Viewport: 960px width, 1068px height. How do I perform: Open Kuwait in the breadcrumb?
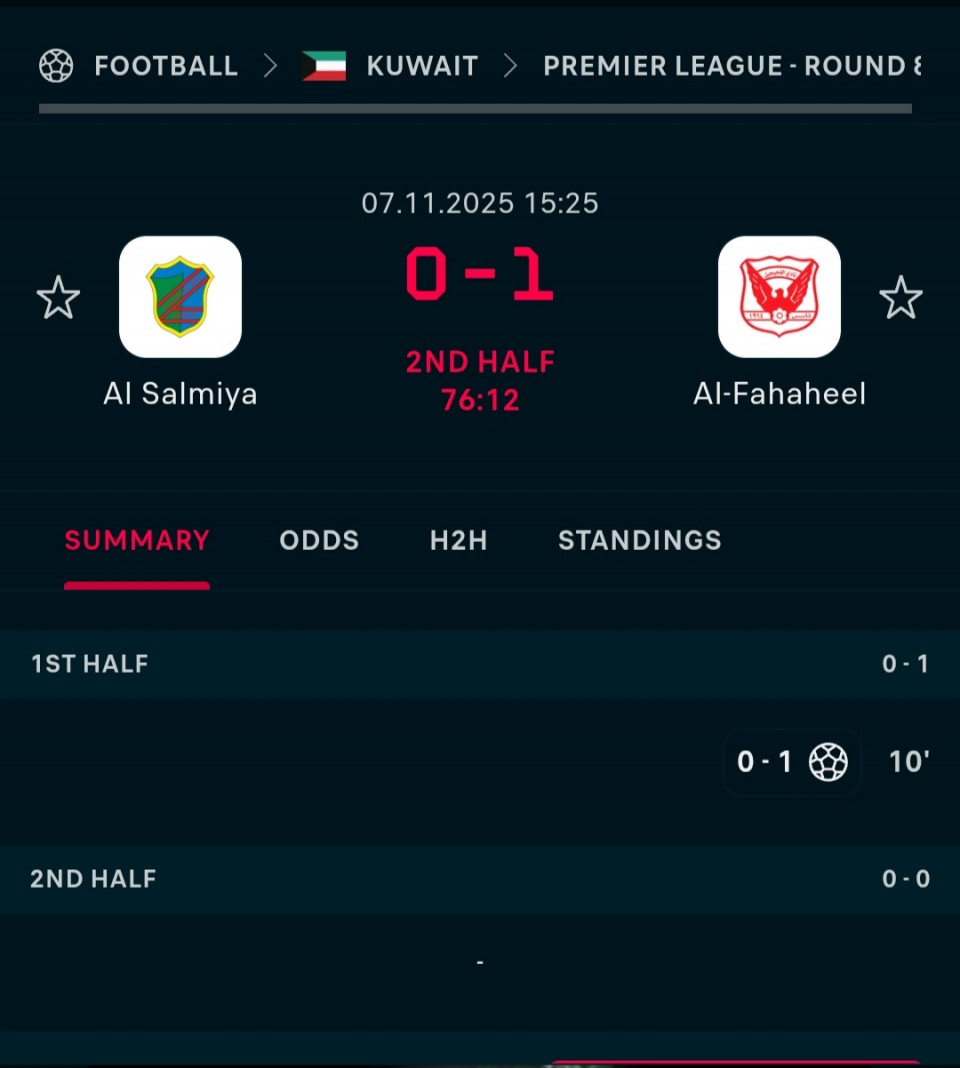(x=421, y=66)
